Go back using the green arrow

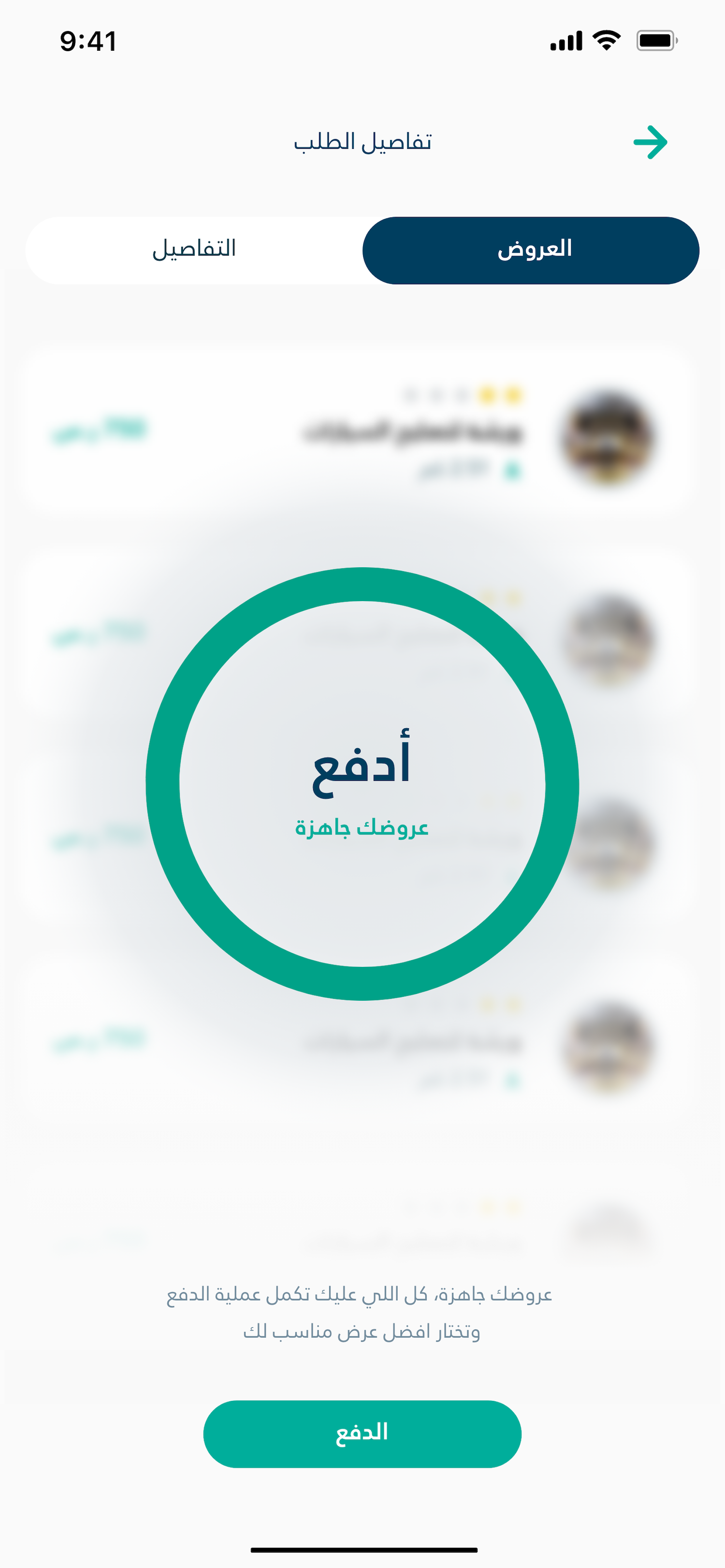(x=650, y=143)
